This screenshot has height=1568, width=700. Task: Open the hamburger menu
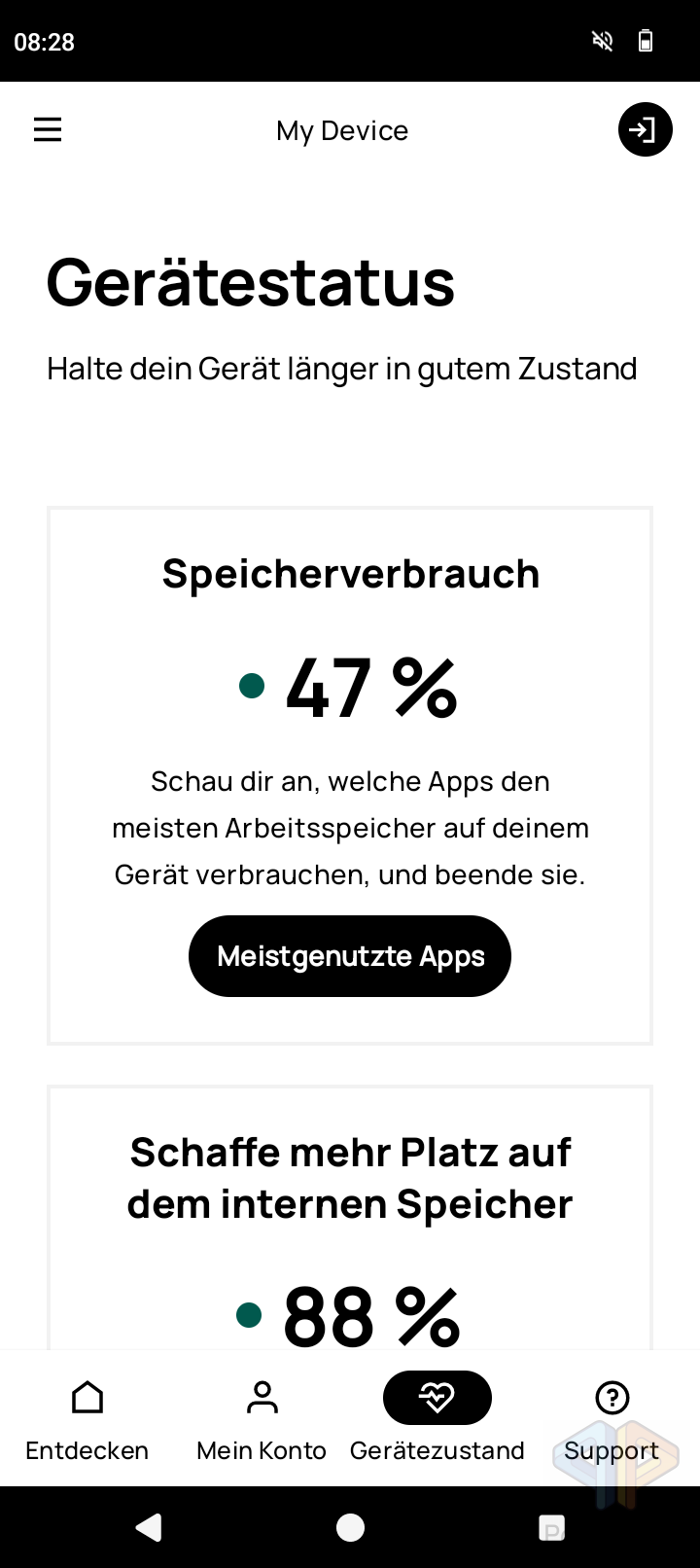tap(48, 129)
